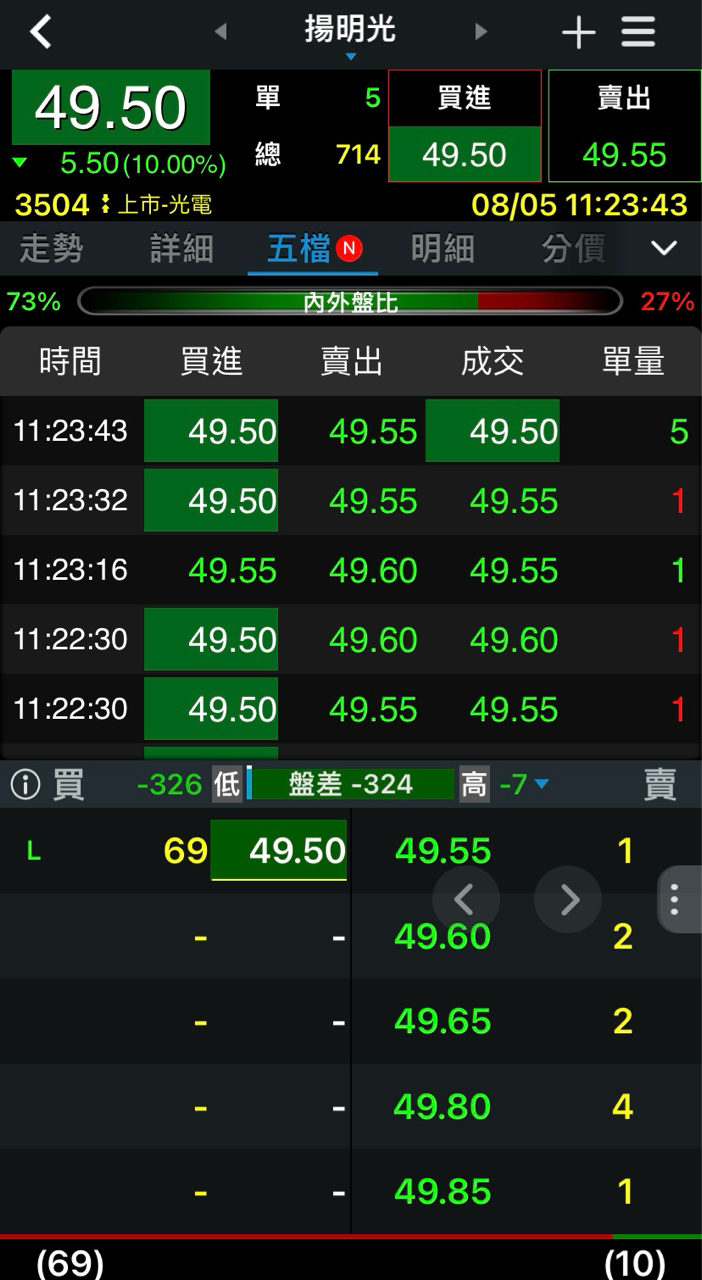Expand the dropdown arrow next to 高 -7
The width and height of the screenshot is (702, 1280).
[x=542, y=785]
